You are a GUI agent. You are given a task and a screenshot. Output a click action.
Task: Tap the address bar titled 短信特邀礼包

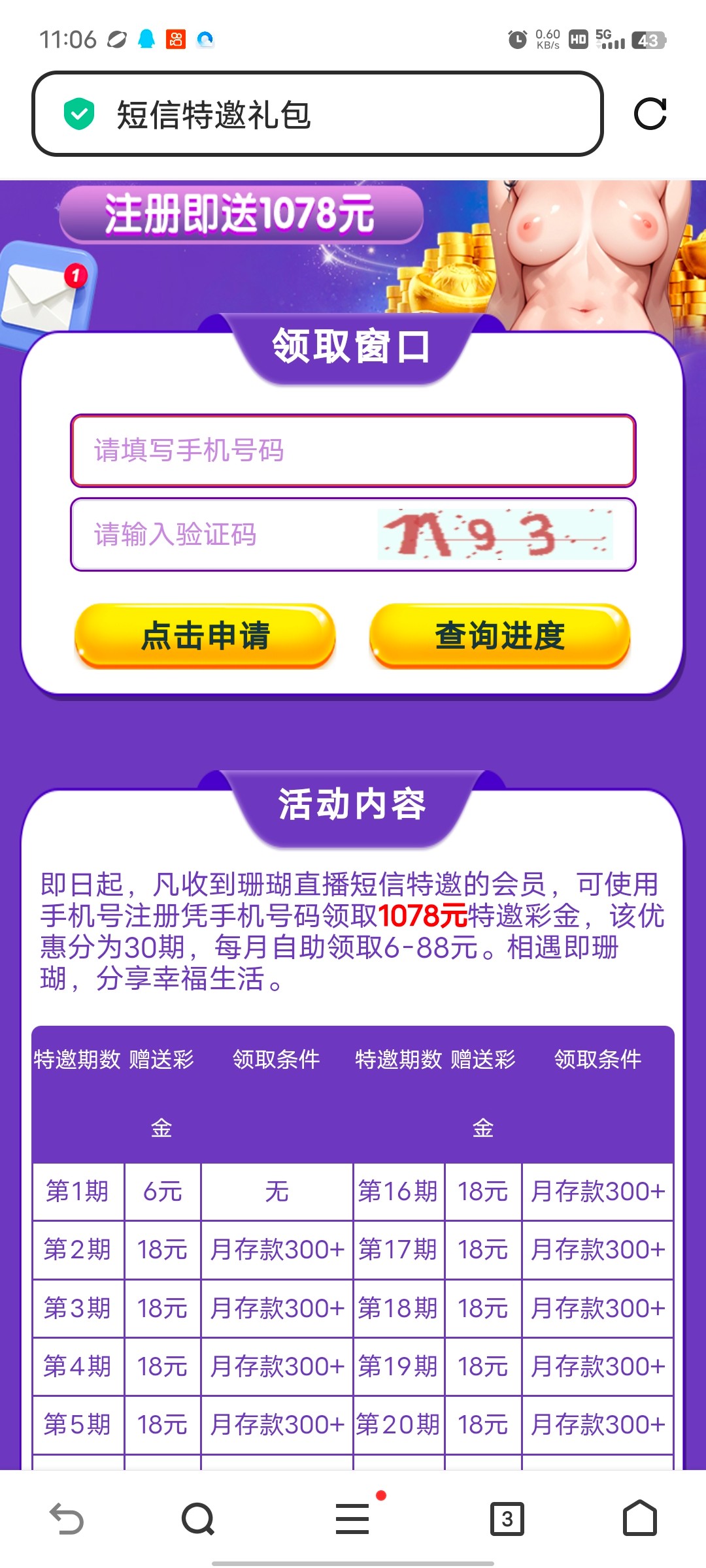point(317,114)
